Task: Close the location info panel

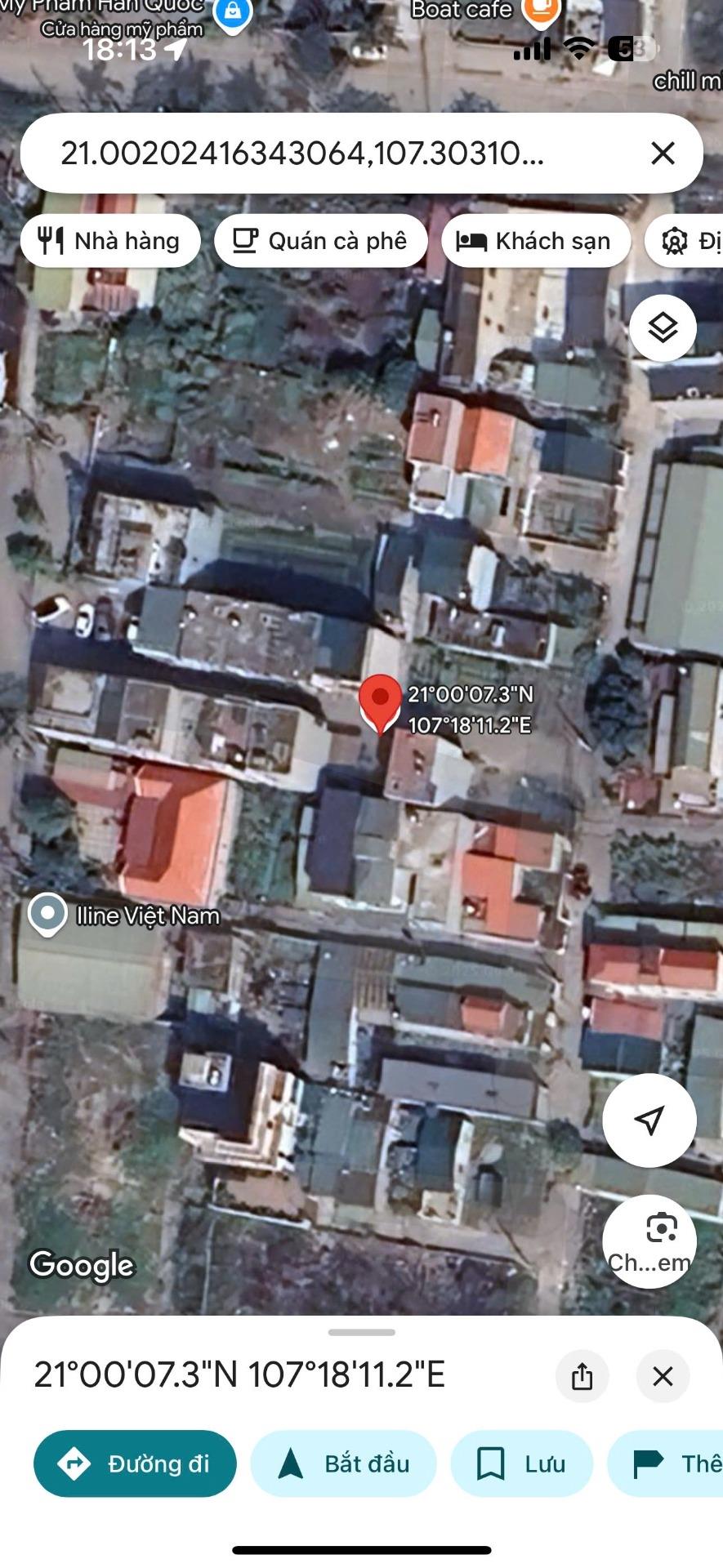Action: (663, 1376)
